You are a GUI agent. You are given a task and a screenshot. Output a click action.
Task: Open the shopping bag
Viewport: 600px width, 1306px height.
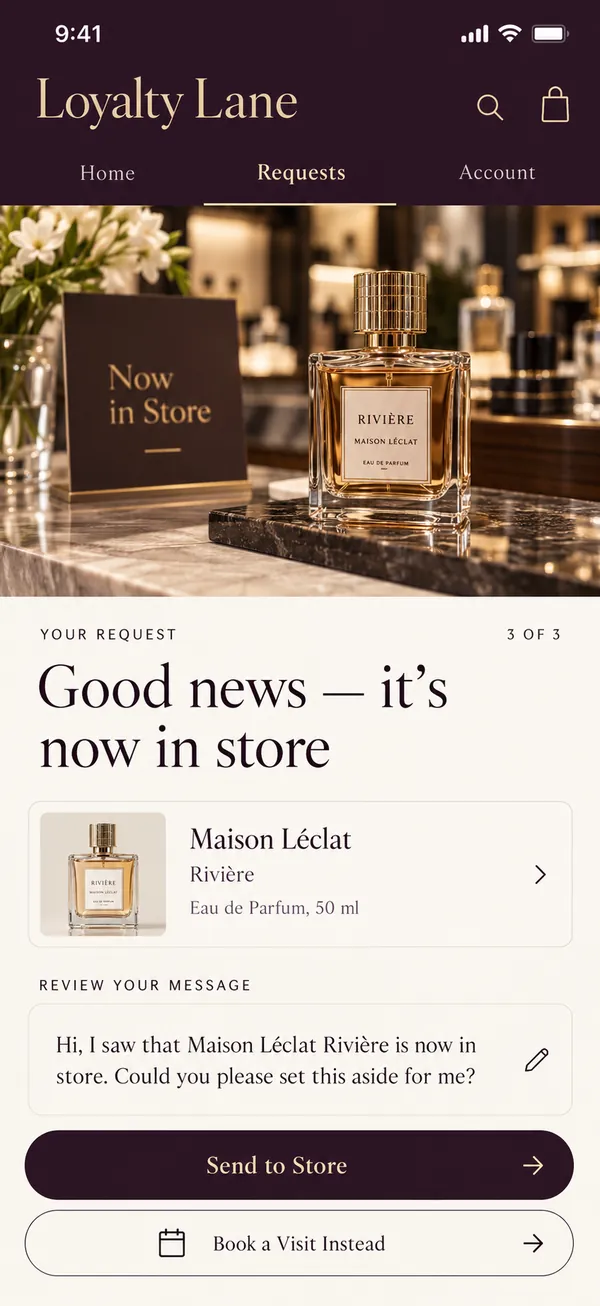point(555,104)
